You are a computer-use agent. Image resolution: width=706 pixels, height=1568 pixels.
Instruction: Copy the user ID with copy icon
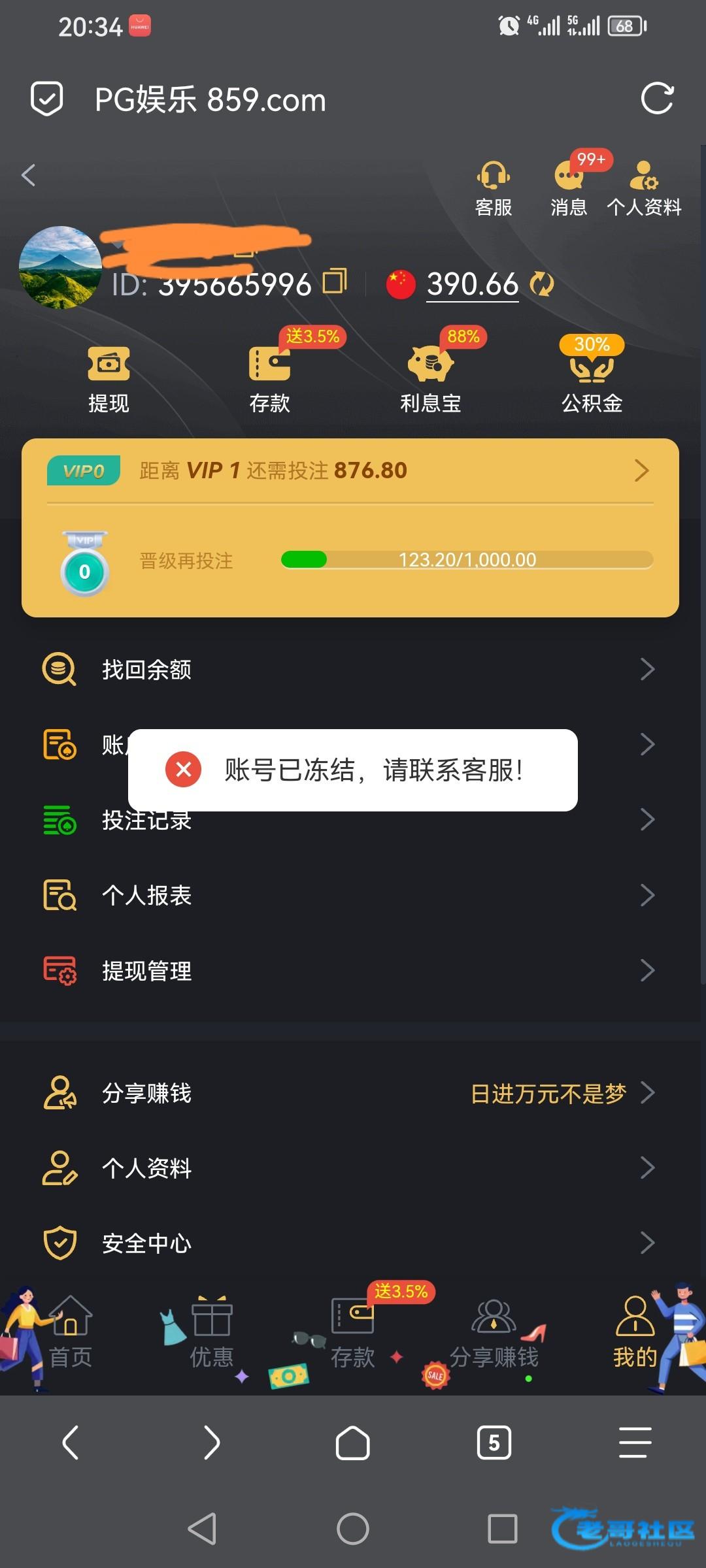(x=335, y=281)
